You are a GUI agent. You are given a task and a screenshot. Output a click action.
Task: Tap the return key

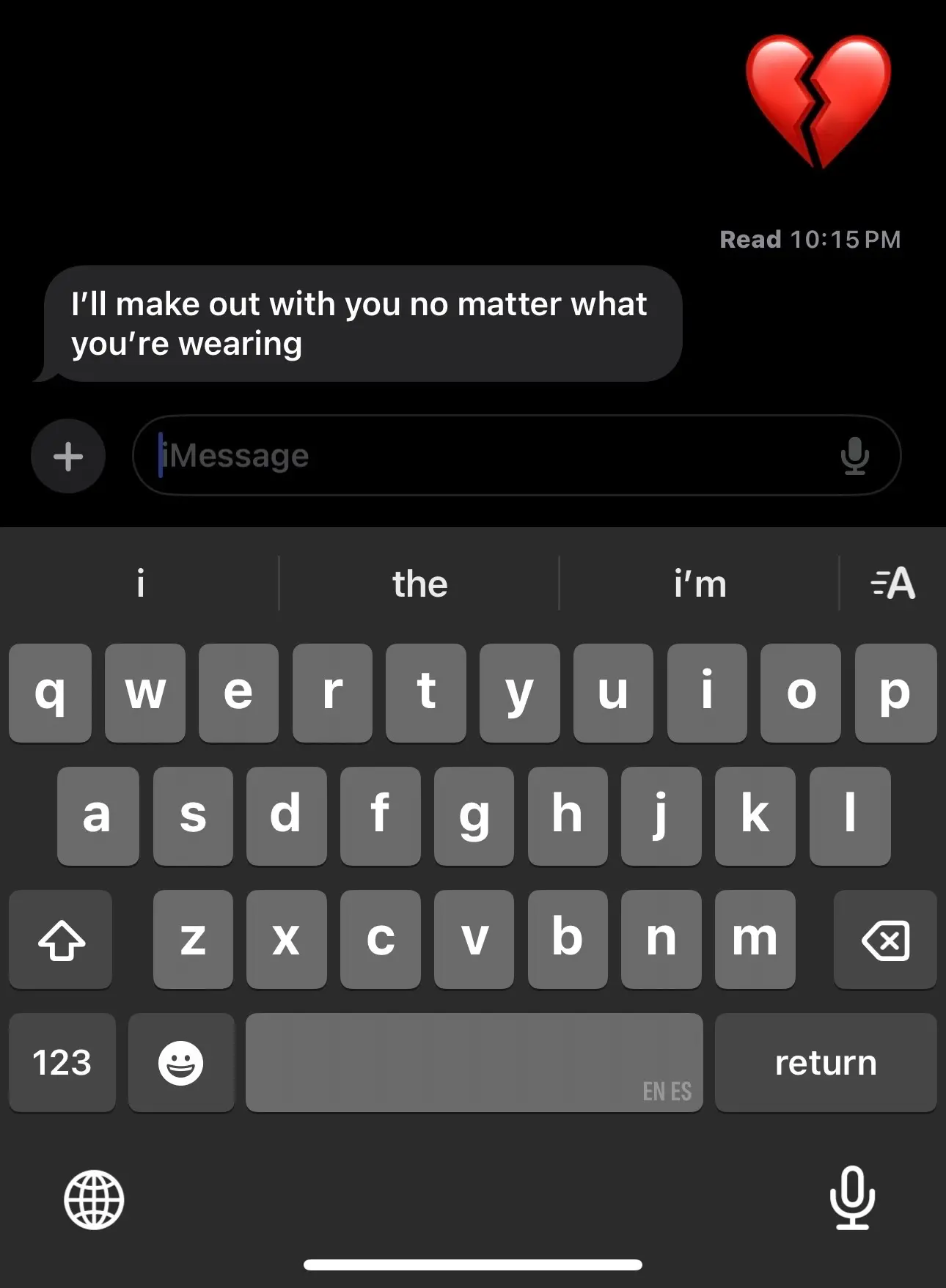[x=826, y=1062]
